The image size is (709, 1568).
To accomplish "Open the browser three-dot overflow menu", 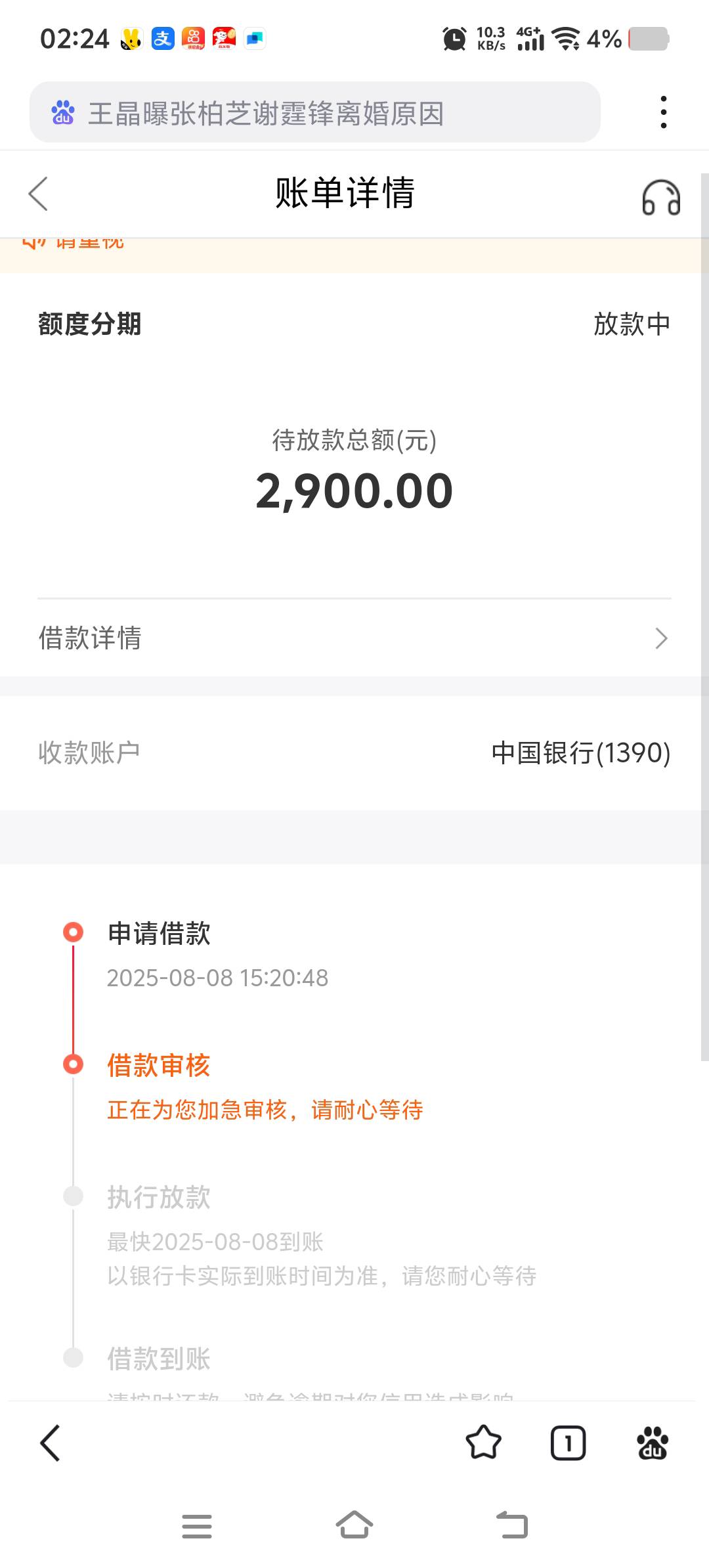I will [664, 112].
